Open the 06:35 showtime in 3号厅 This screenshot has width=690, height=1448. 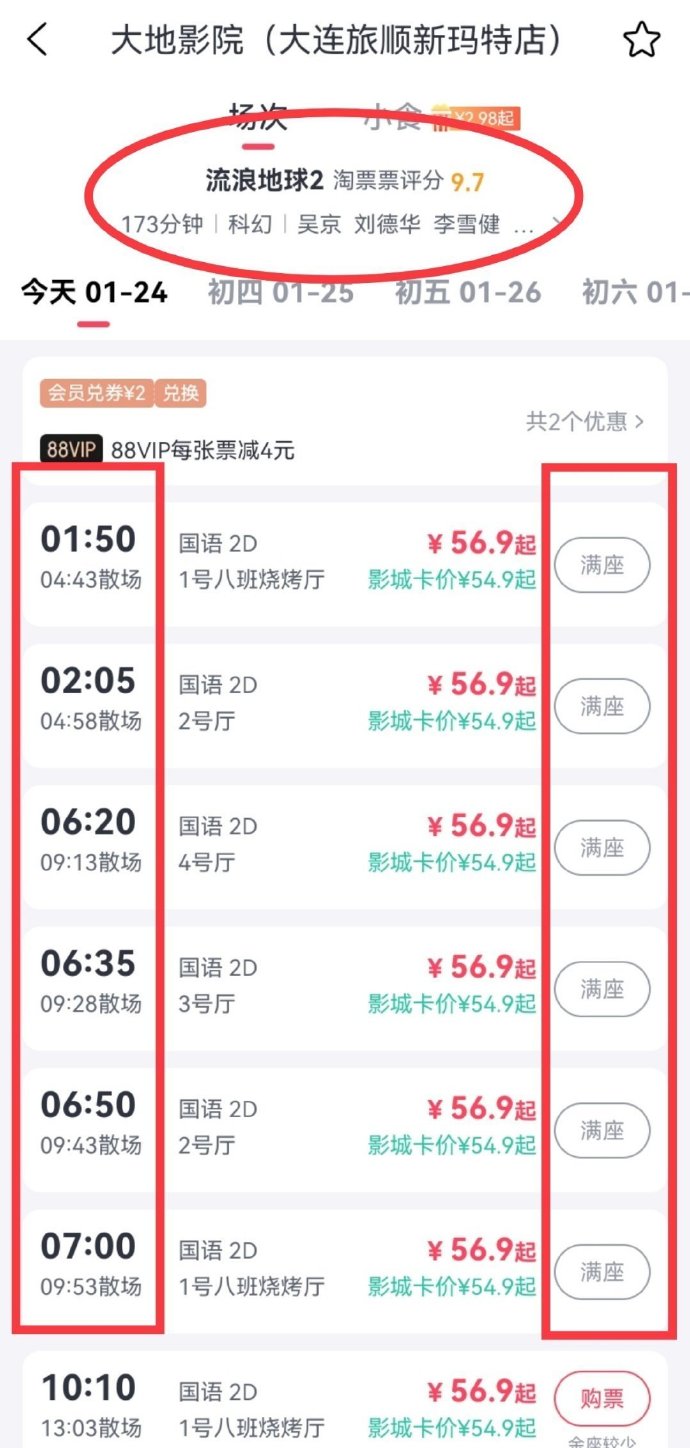tap(300, 988)
